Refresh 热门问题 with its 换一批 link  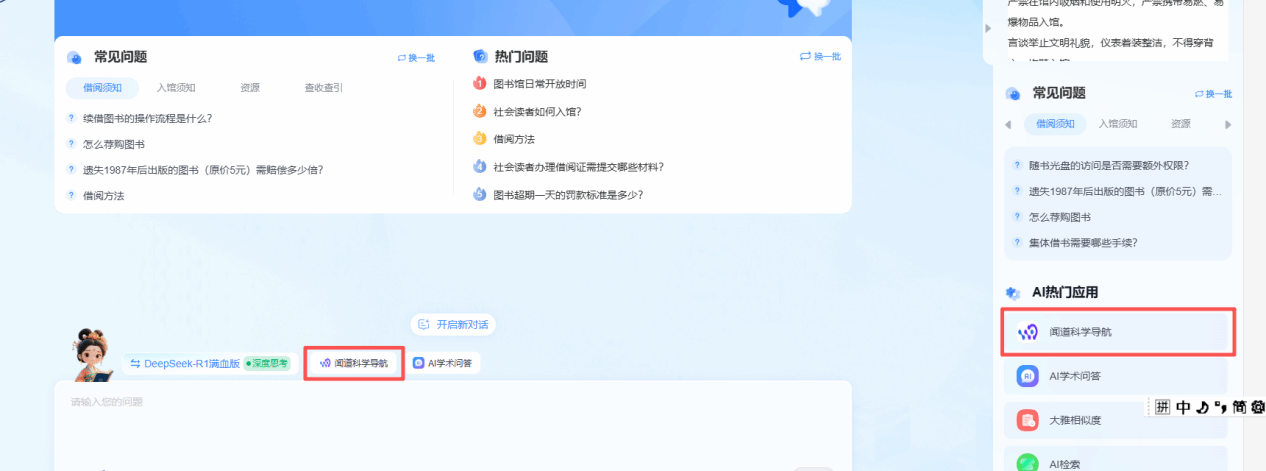click(820, 57)
